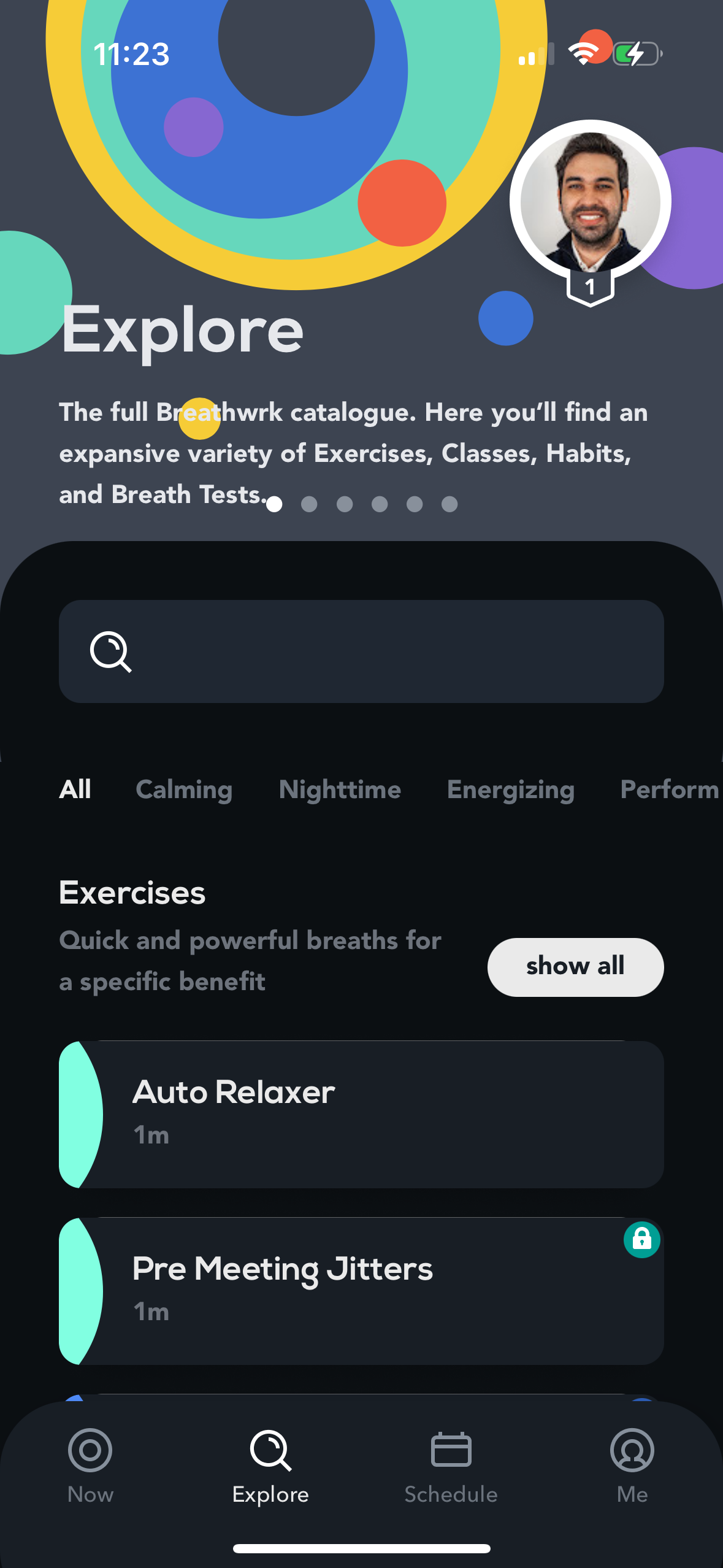Select the Energizing filter

pyautogui.click(x=510, y=790)
